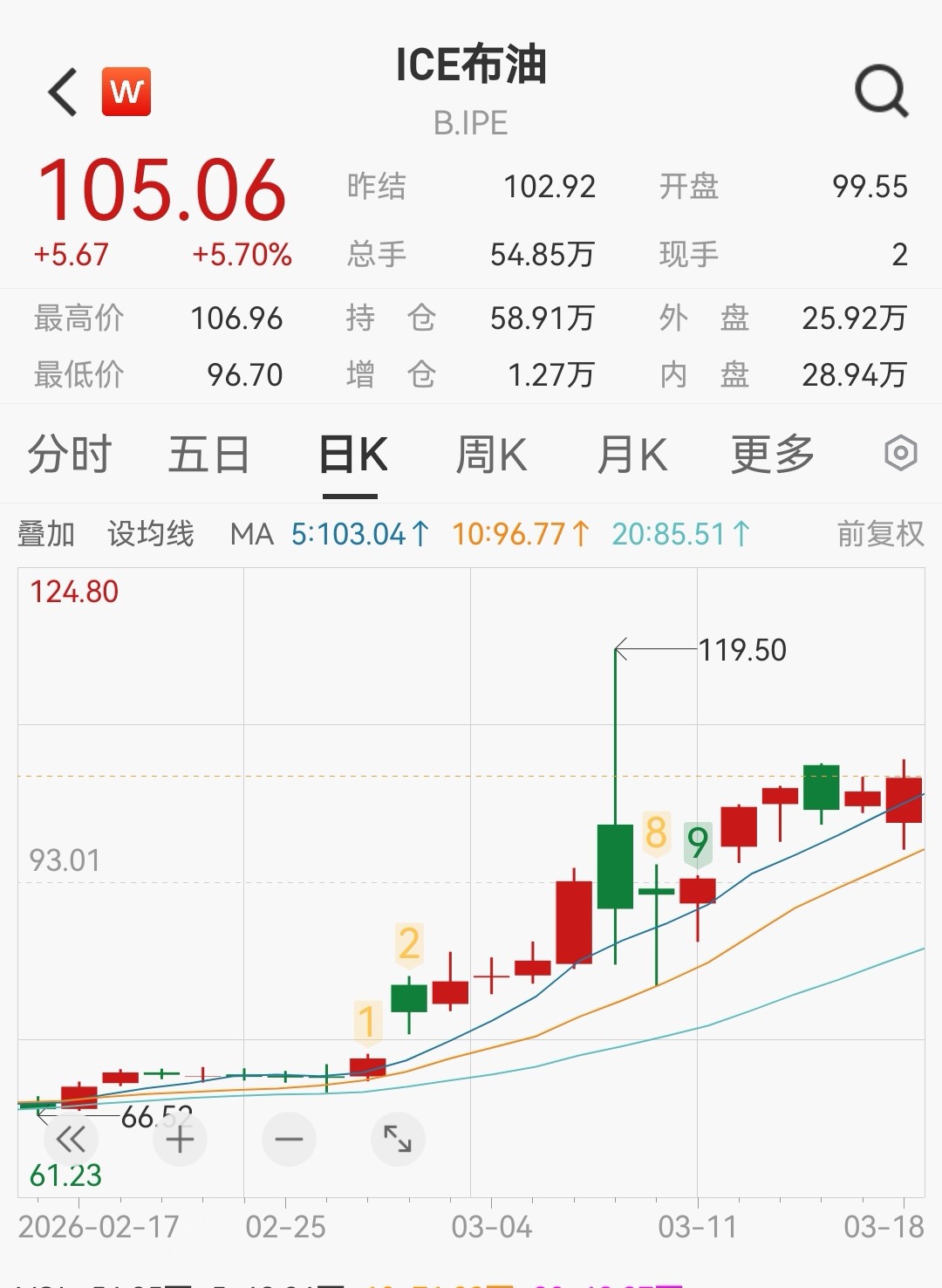Tap 叠加 to overlay another symbol
Screen dimensions: 942x1288
click(x=45, y=533)
